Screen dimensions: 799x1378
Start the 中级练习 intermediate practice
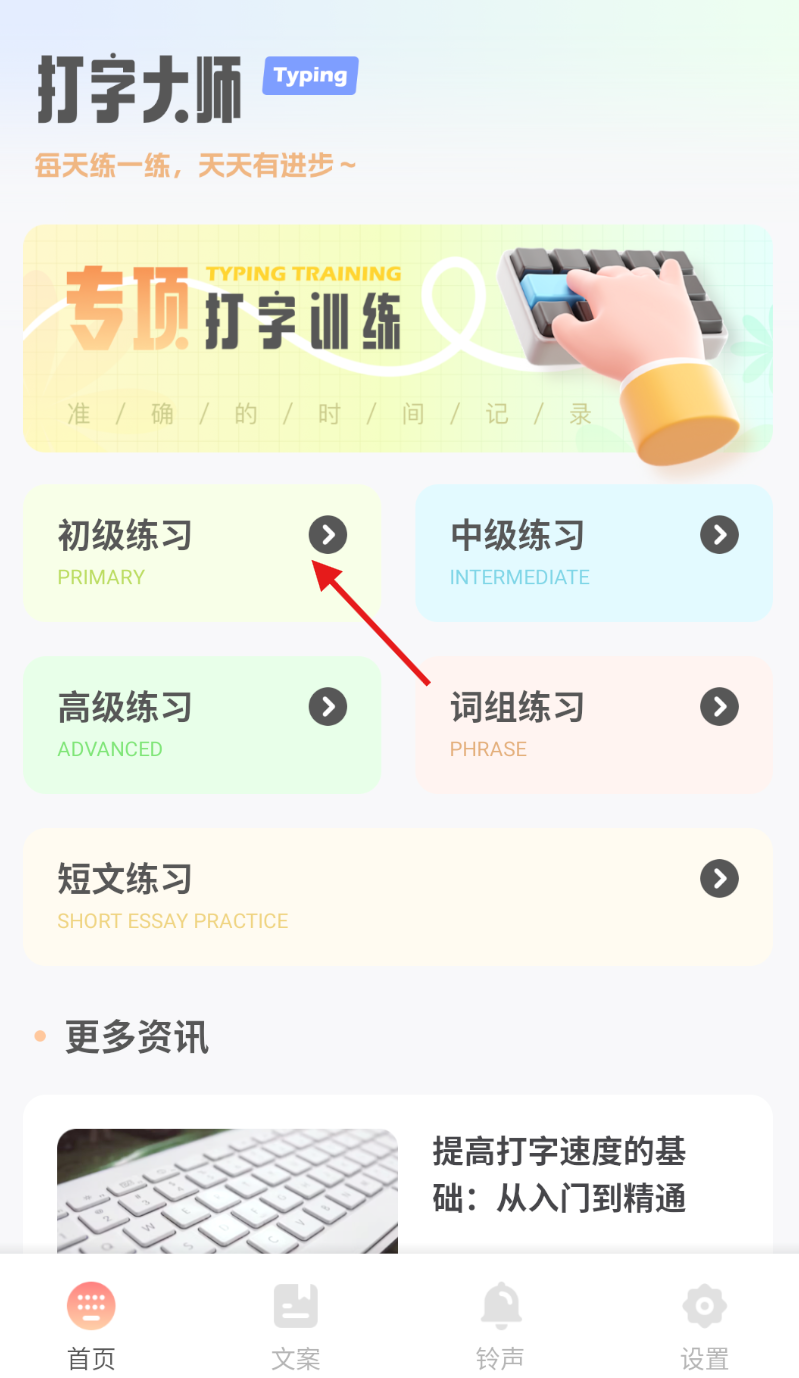(593, 553)
